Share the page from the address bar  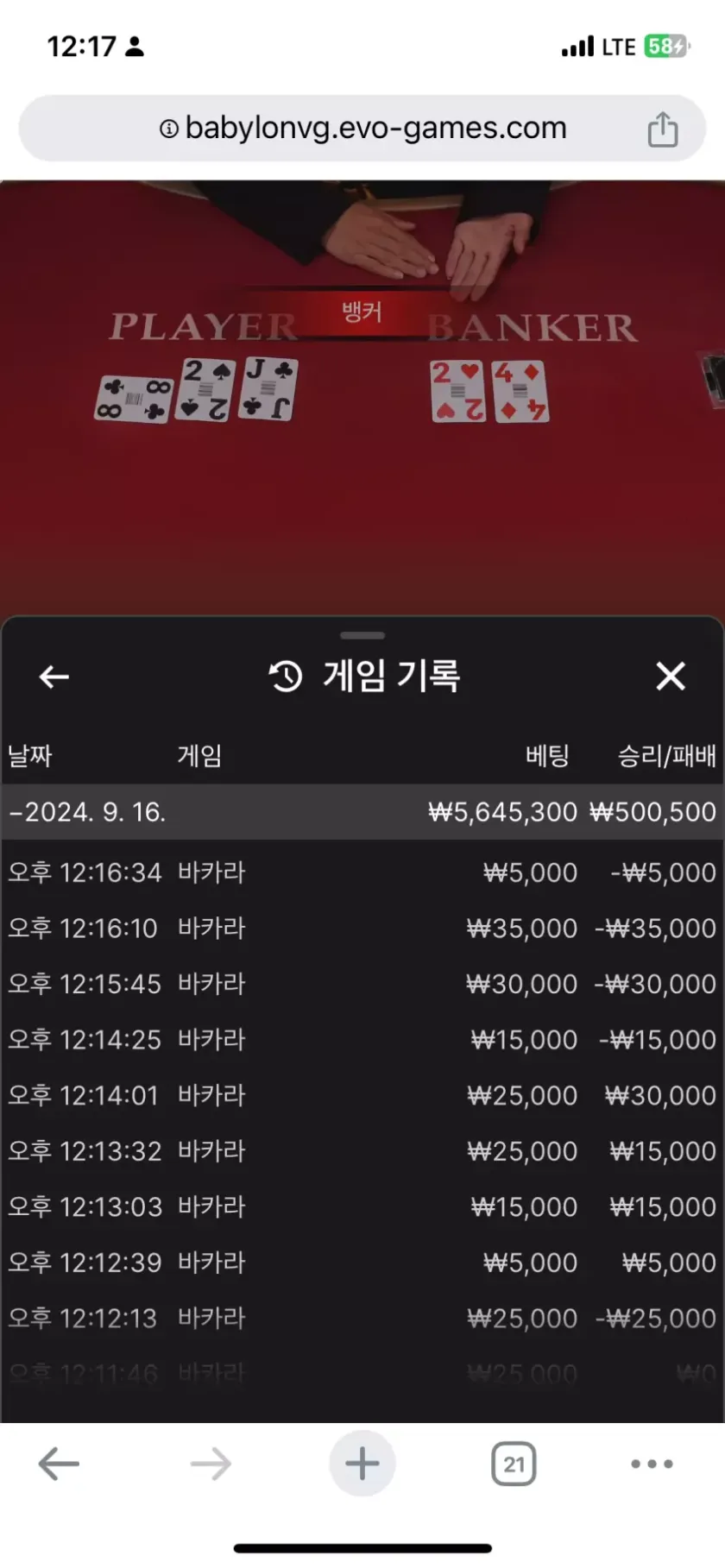662,129
